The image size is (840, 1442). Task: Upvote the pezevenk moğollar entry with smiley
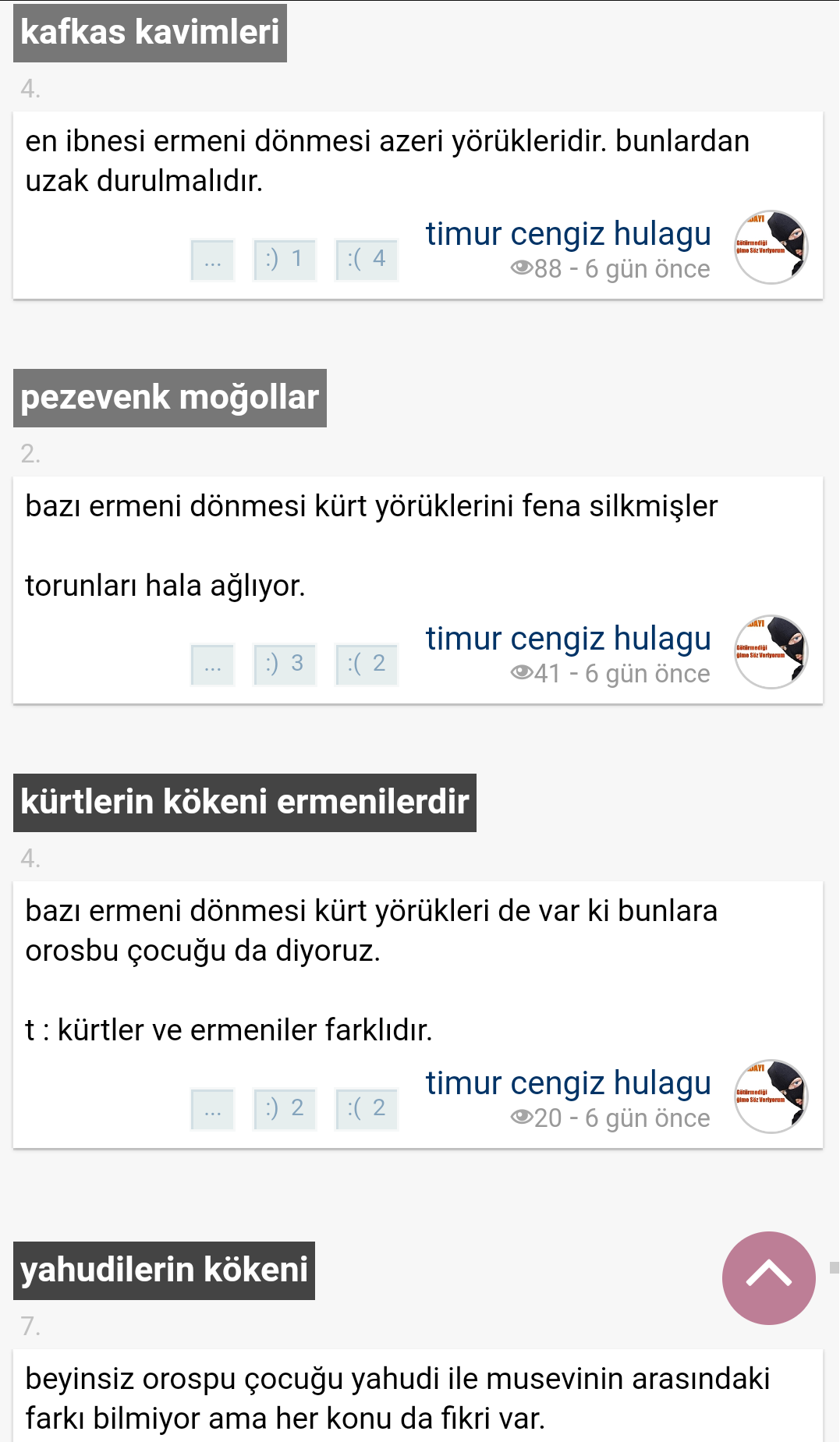[285, 664]
